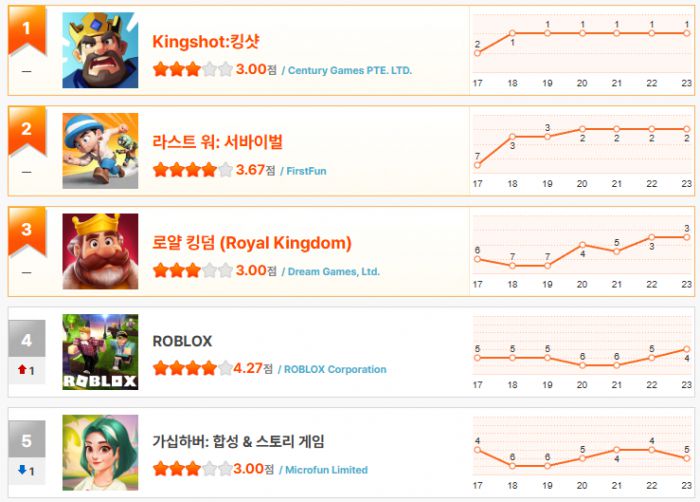Screen dimensions: 700x502
Task: Open 가십하버: 합성 & 스토리 게임 page
Action: coord(238,441)
